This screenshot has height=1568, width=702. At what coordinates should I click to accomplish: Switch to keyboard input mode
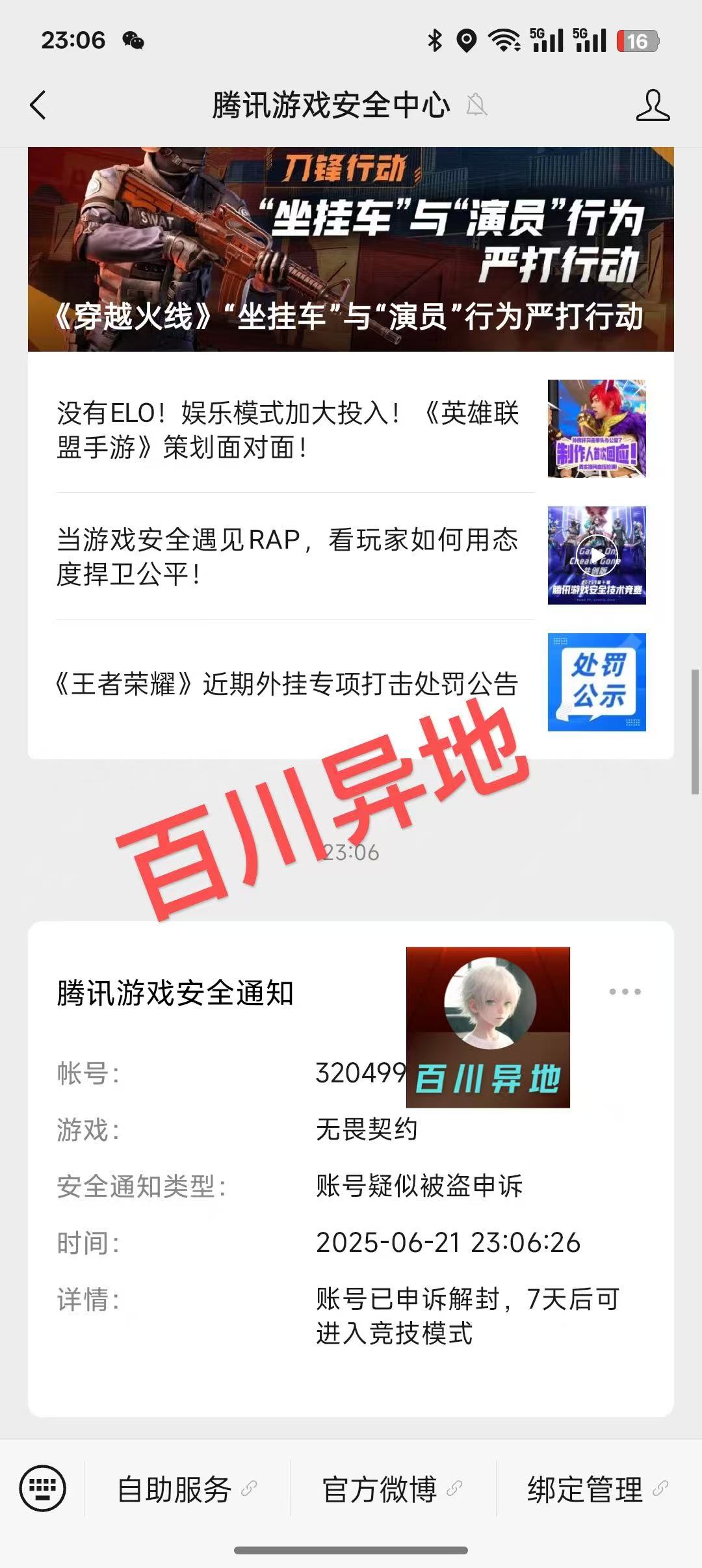tap(43, 1489)
